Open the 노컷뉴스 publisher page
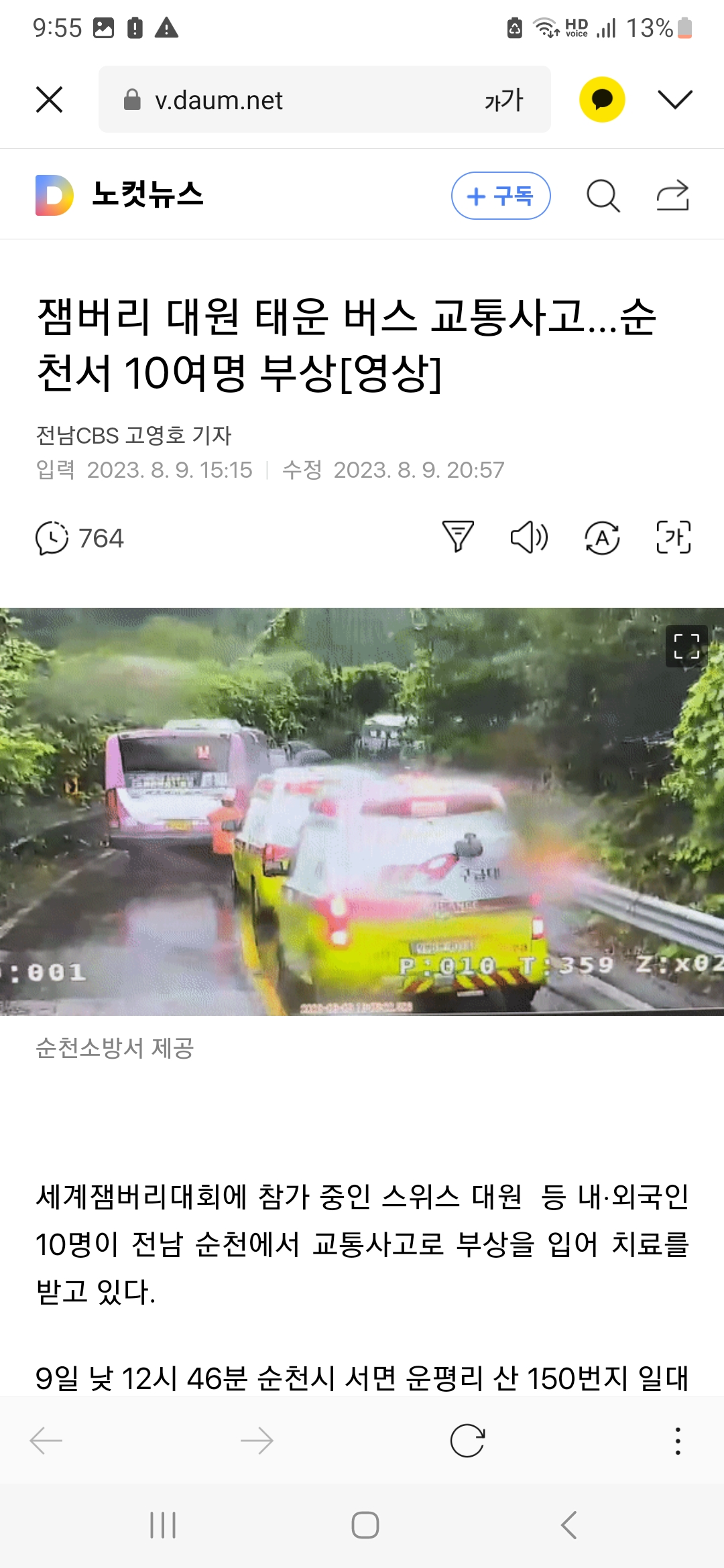This screenshot has width=724, height=1568. click(x=147, y=195)
